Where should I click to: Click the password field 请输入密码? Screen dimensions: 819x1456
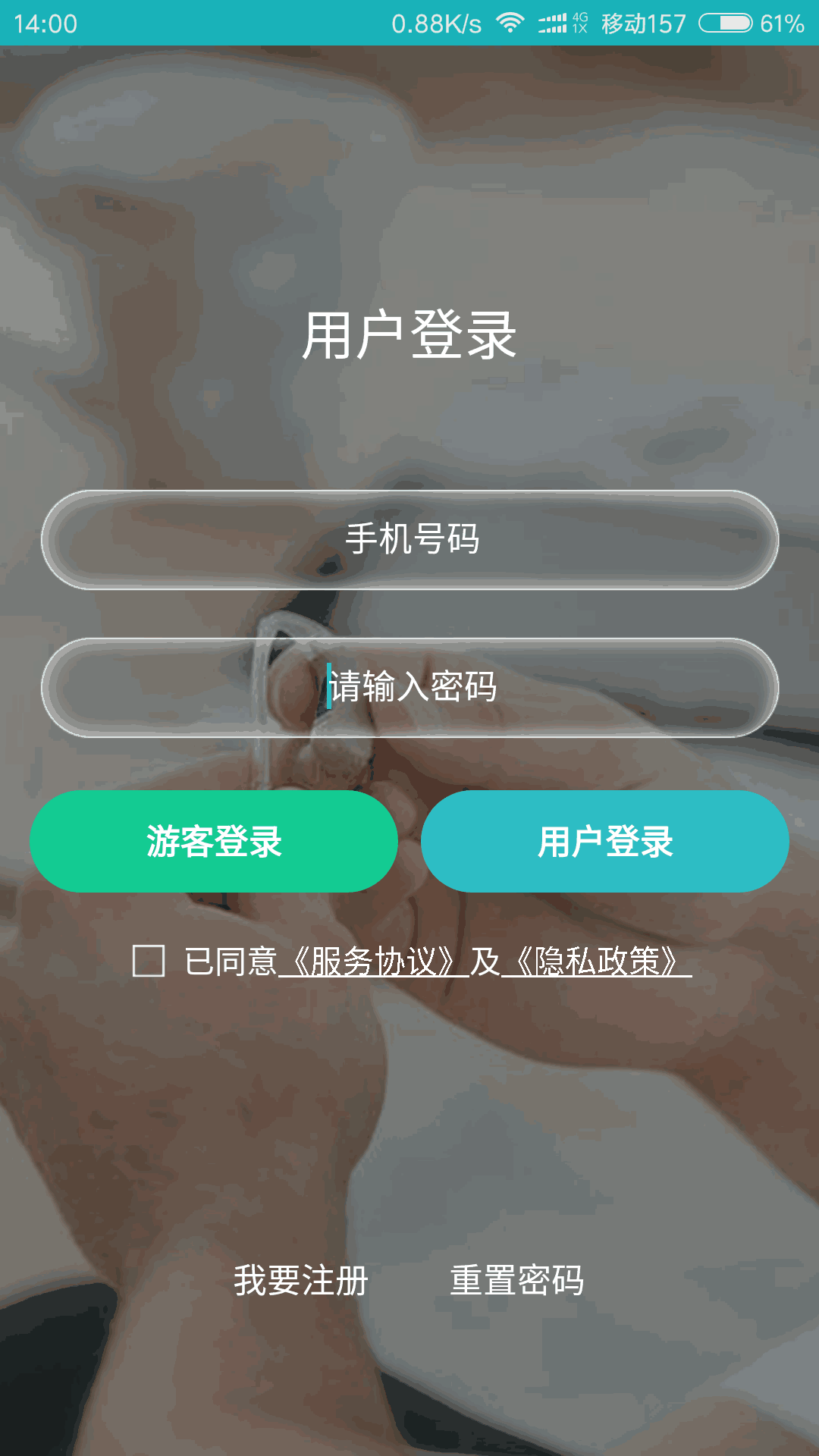click(409, 689)
